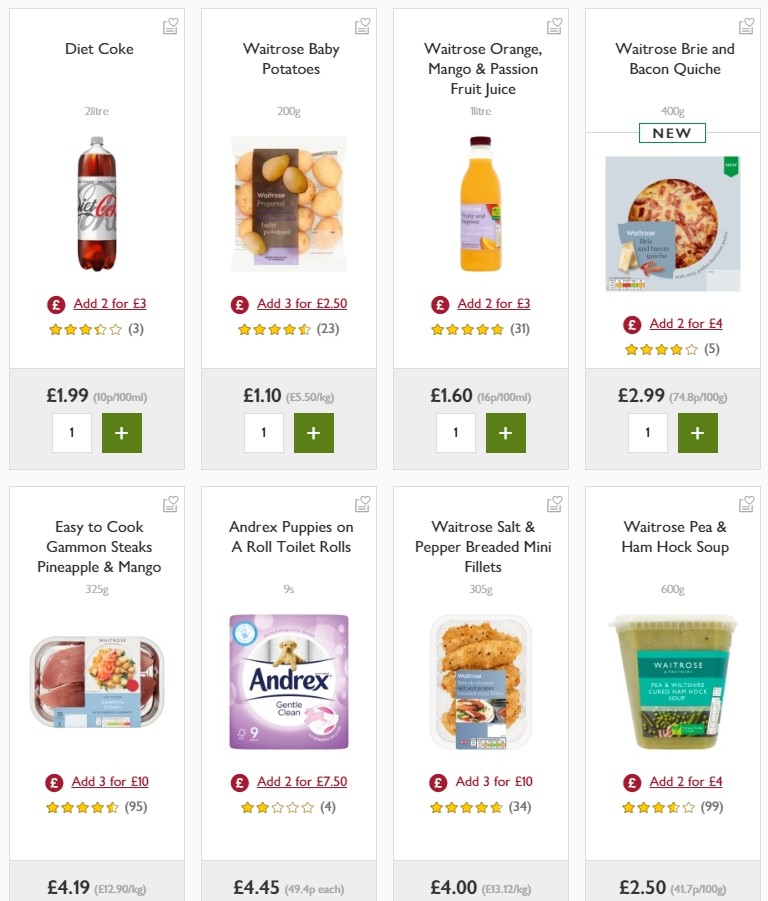Click the pound icon beside Add 2 for £4 quiche offer
The image size is (768, 901).
pyautogui.click(x=630, y=324)
